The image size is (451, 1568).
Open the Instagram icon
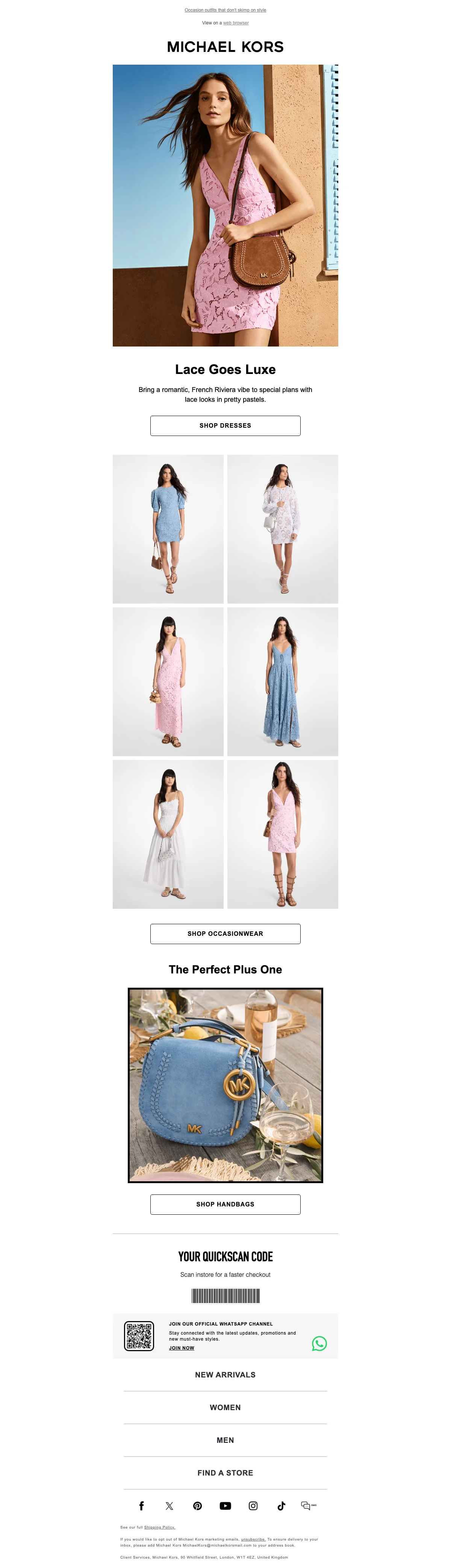coord(253,1506)
